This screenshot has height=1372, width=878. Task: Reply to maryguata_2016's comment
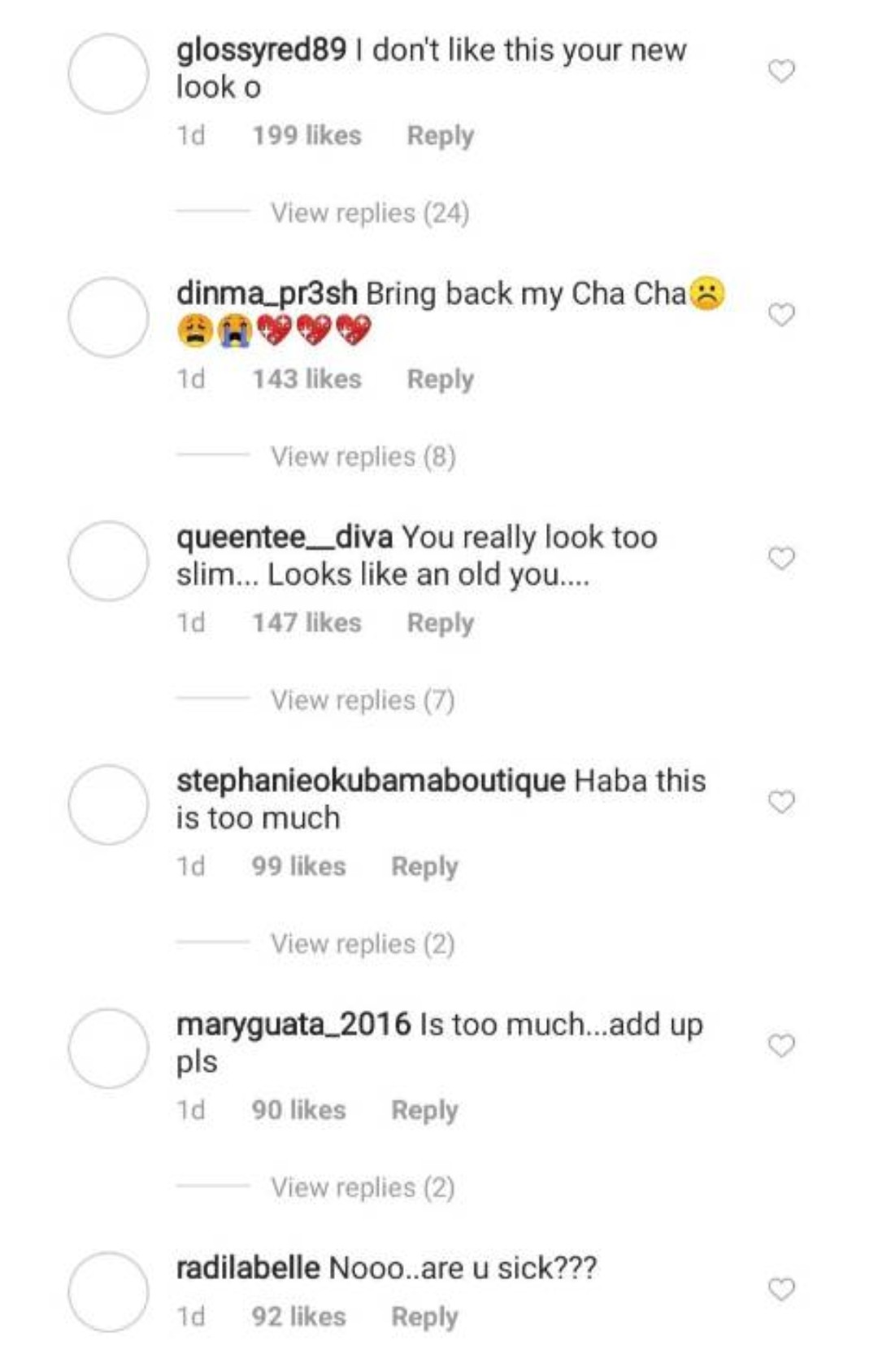(424, 1110)
